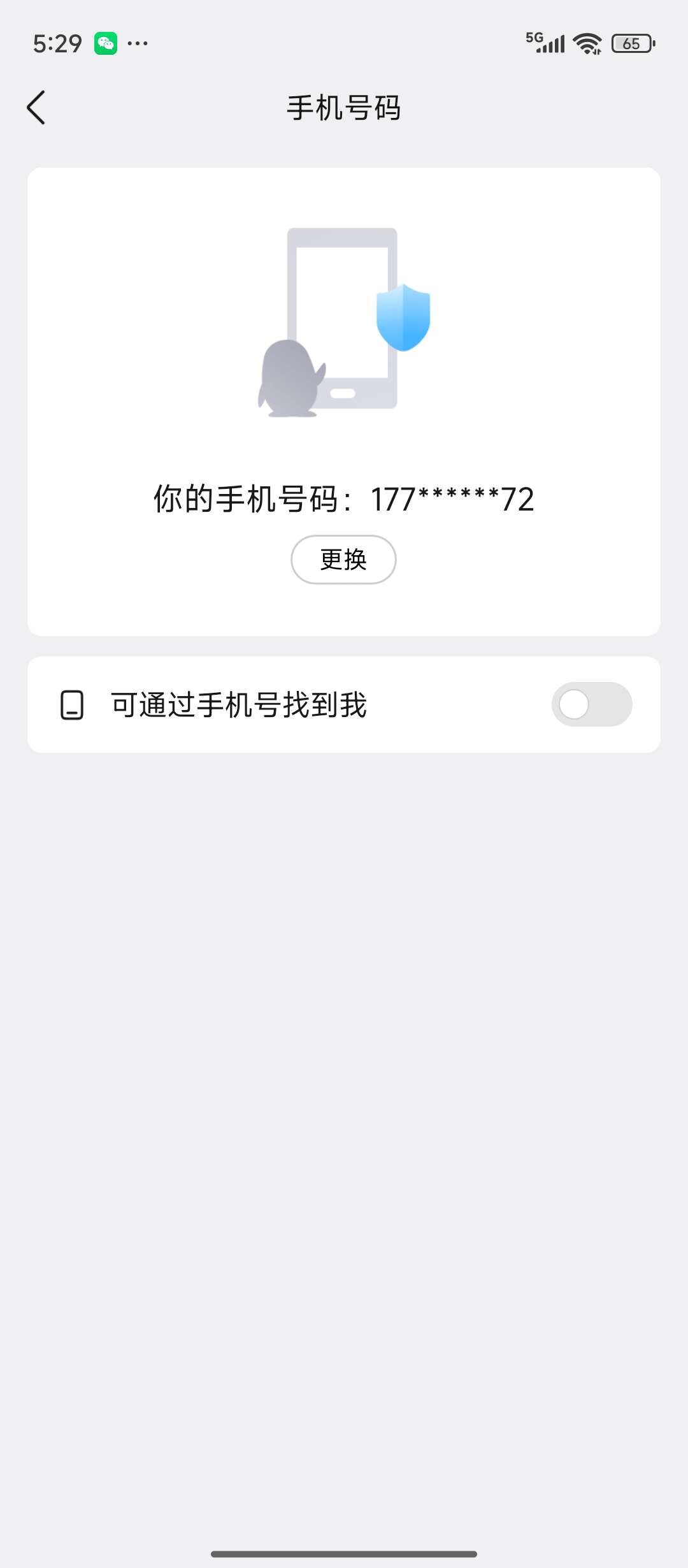Tap the WeChat icon in the status bar
The image size is (688, 1568).
[x=107, y=43]
